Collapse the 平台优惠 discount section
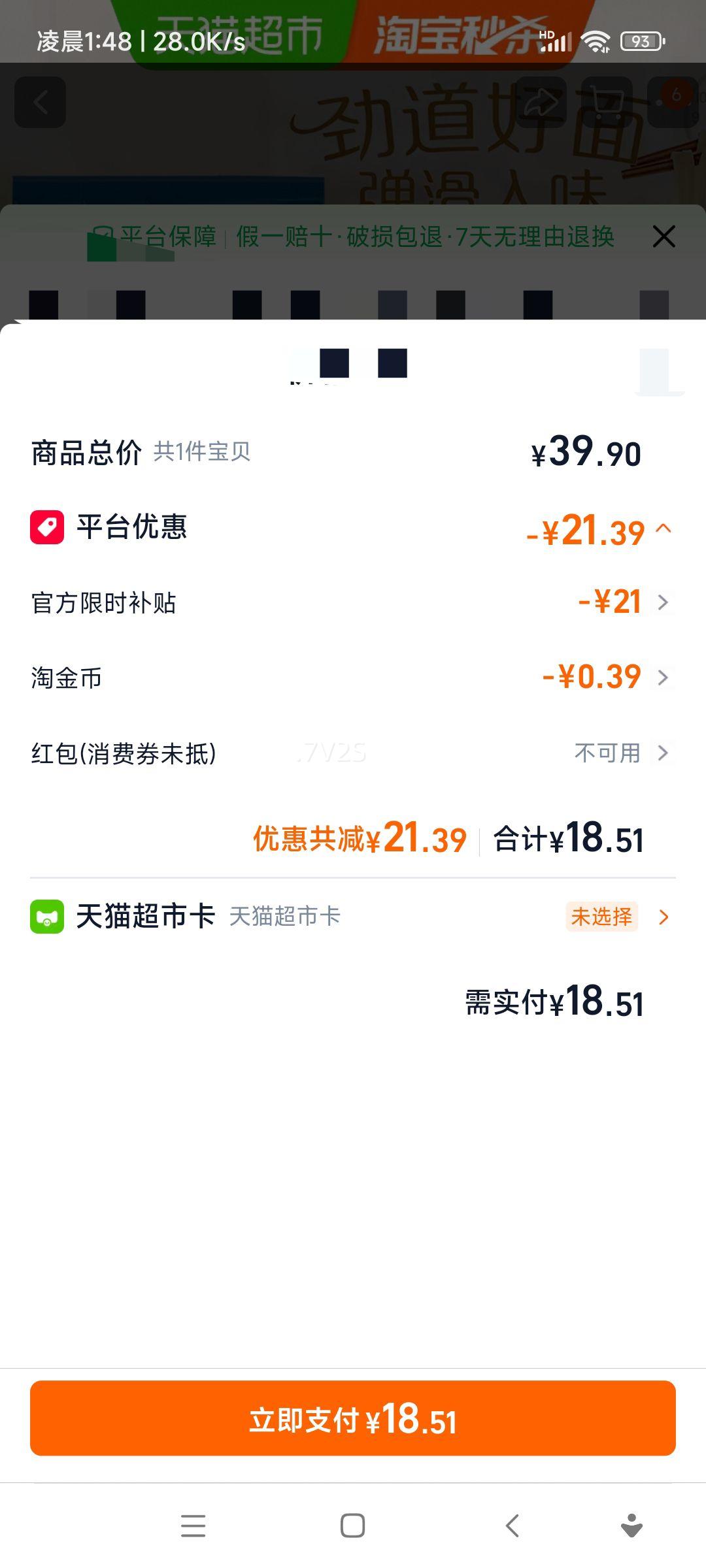The height and width of the screenshot is (1568, 706). click(x=665, y=529)
